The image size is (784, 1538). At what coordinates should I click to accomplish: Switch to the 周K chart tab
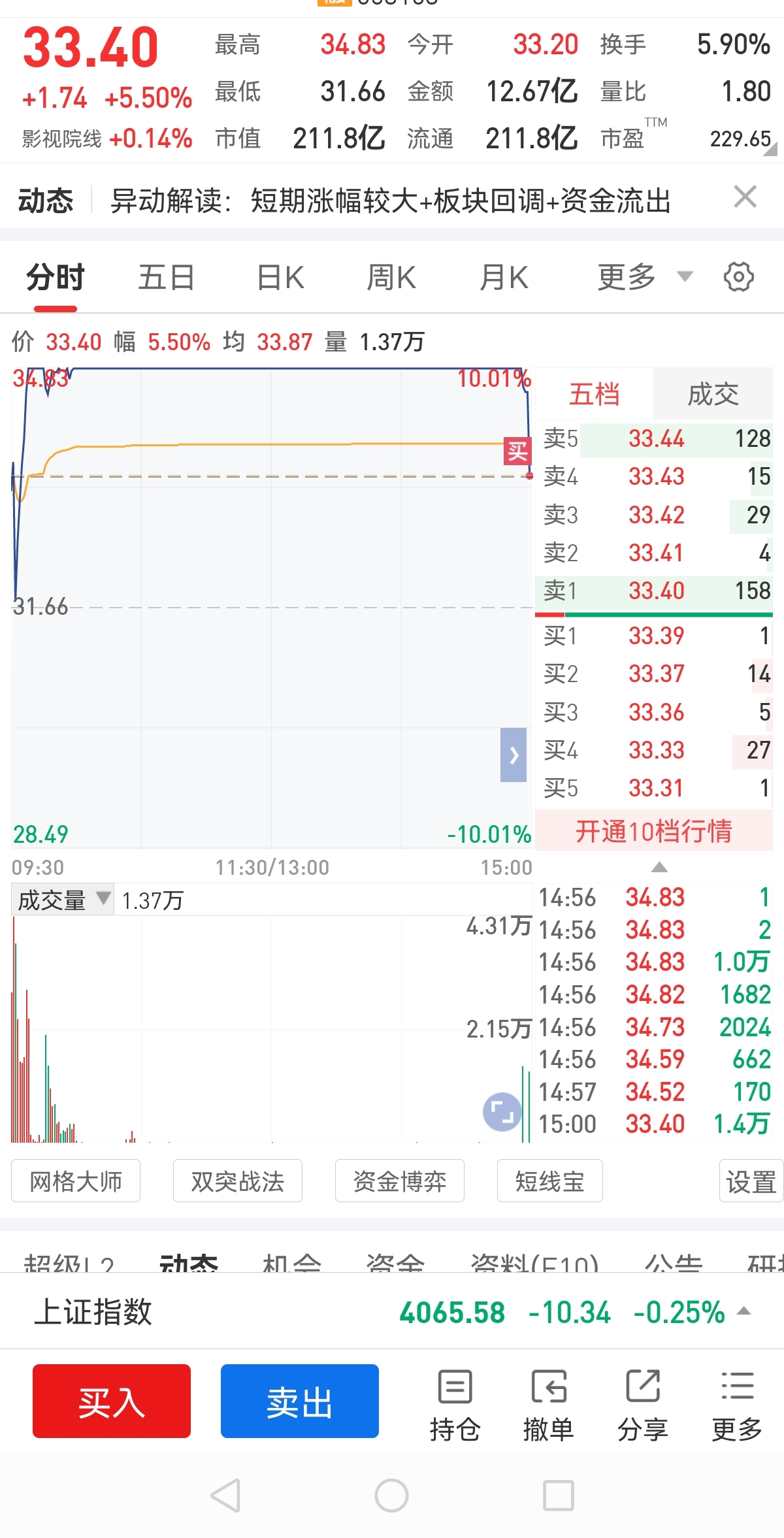coord(391,278)
